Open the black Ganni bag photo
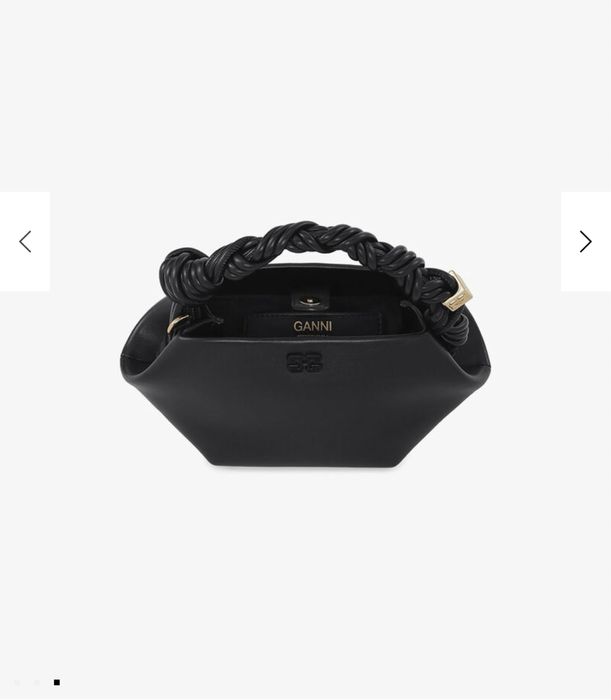 pyautogui.click(x=305, y=345)
